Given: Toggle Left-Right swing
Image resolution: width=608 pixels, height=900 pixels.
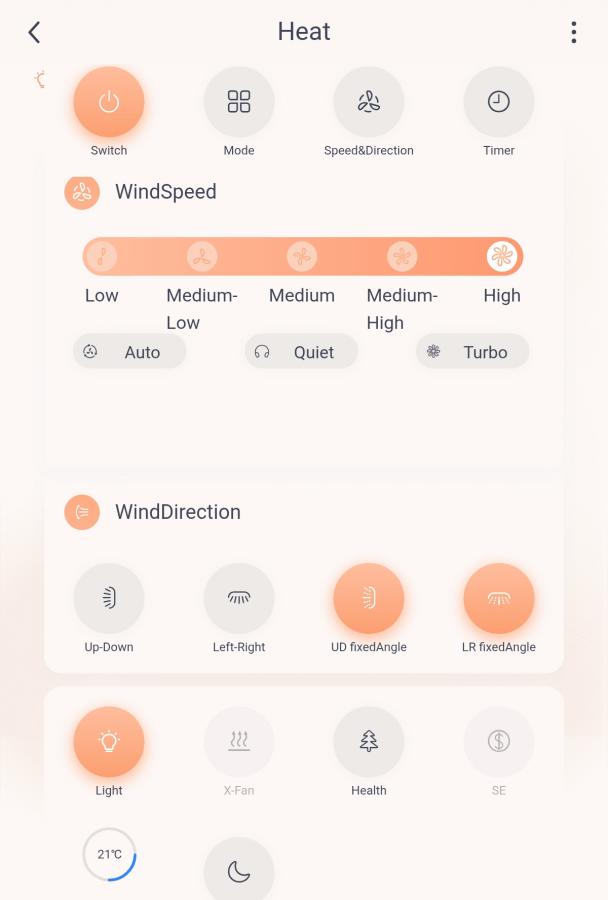Looking at the screenshot, I should (239, 598).
